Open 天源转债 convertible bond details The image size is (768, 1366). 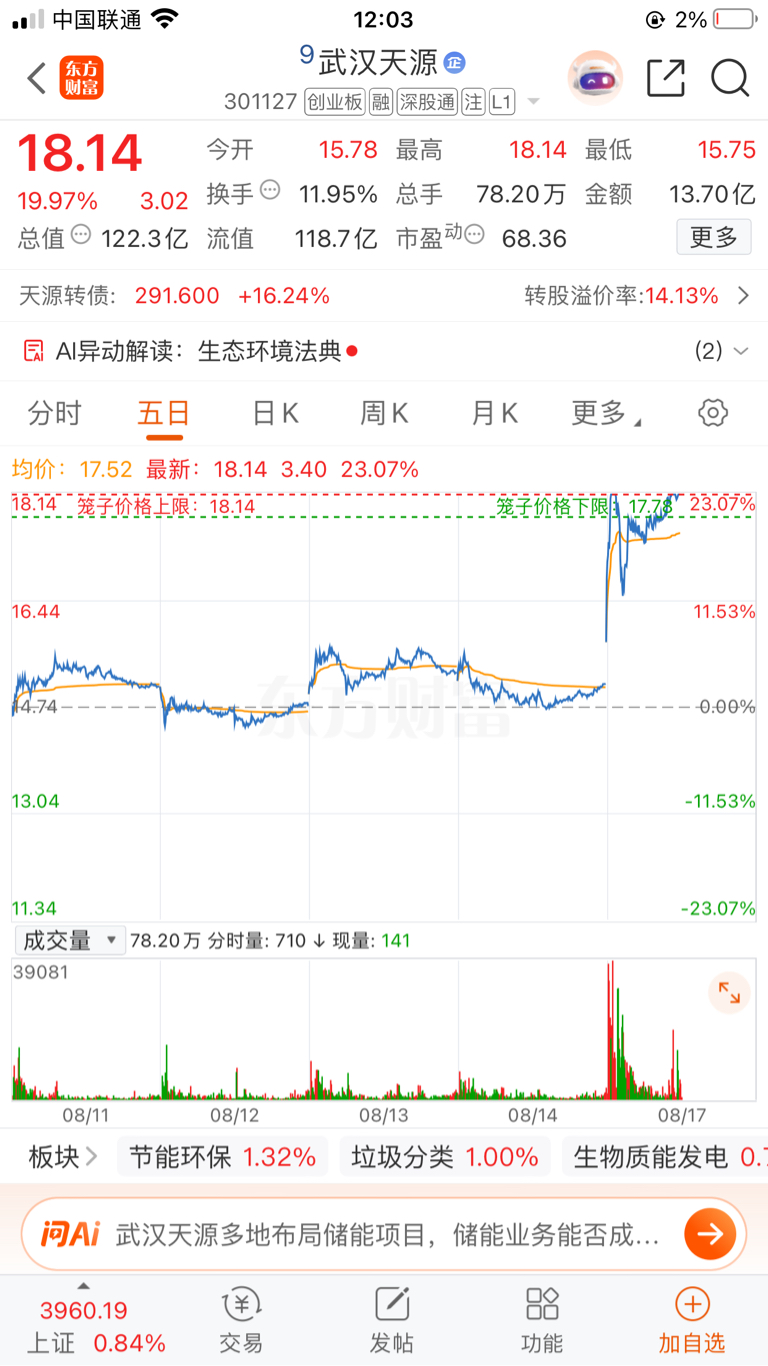[384, 296]
